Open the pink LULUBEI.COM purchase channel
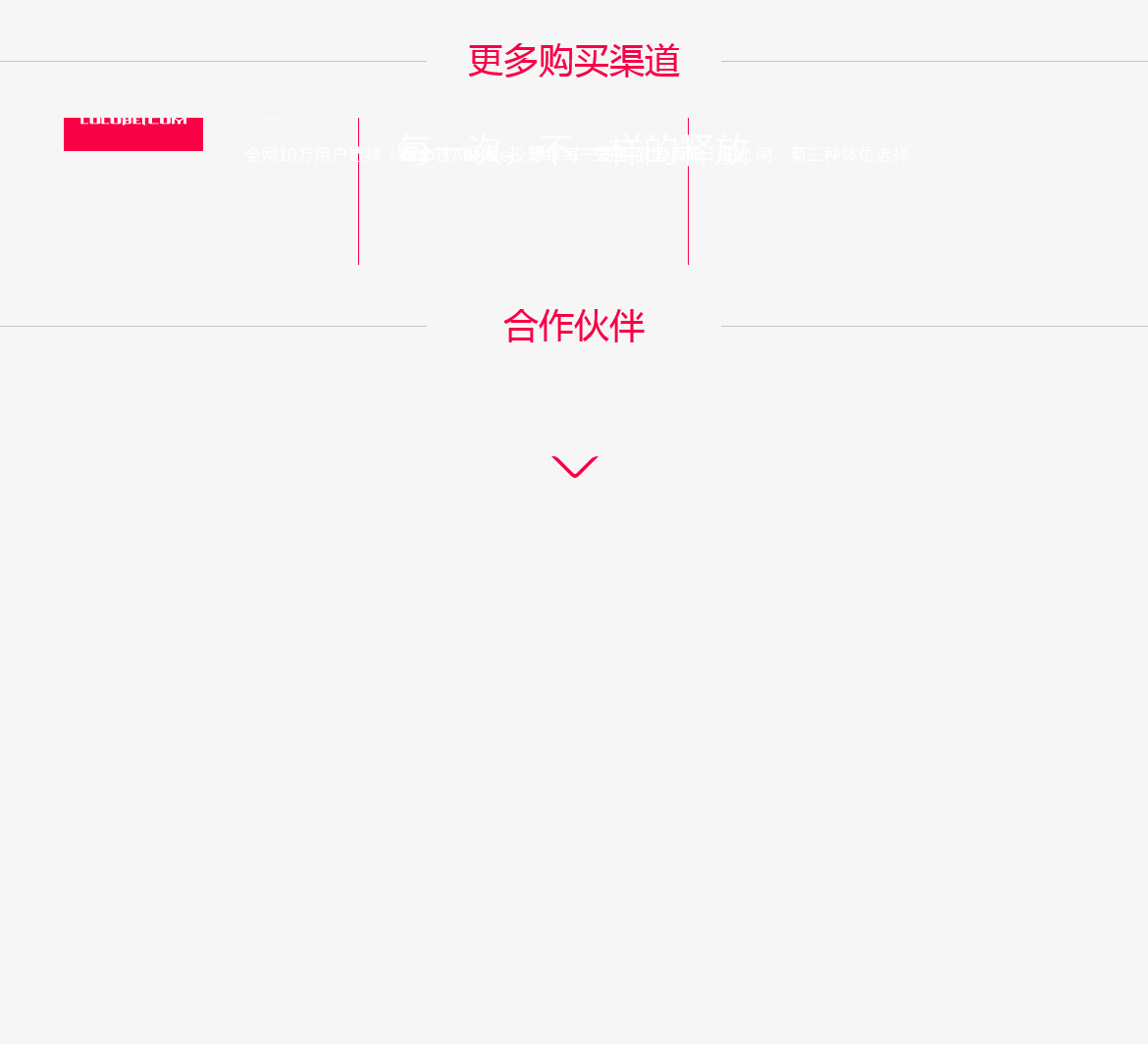The width and height of the screenshot is (1148, 1044). pyautogui.click(x=133, y=133)
